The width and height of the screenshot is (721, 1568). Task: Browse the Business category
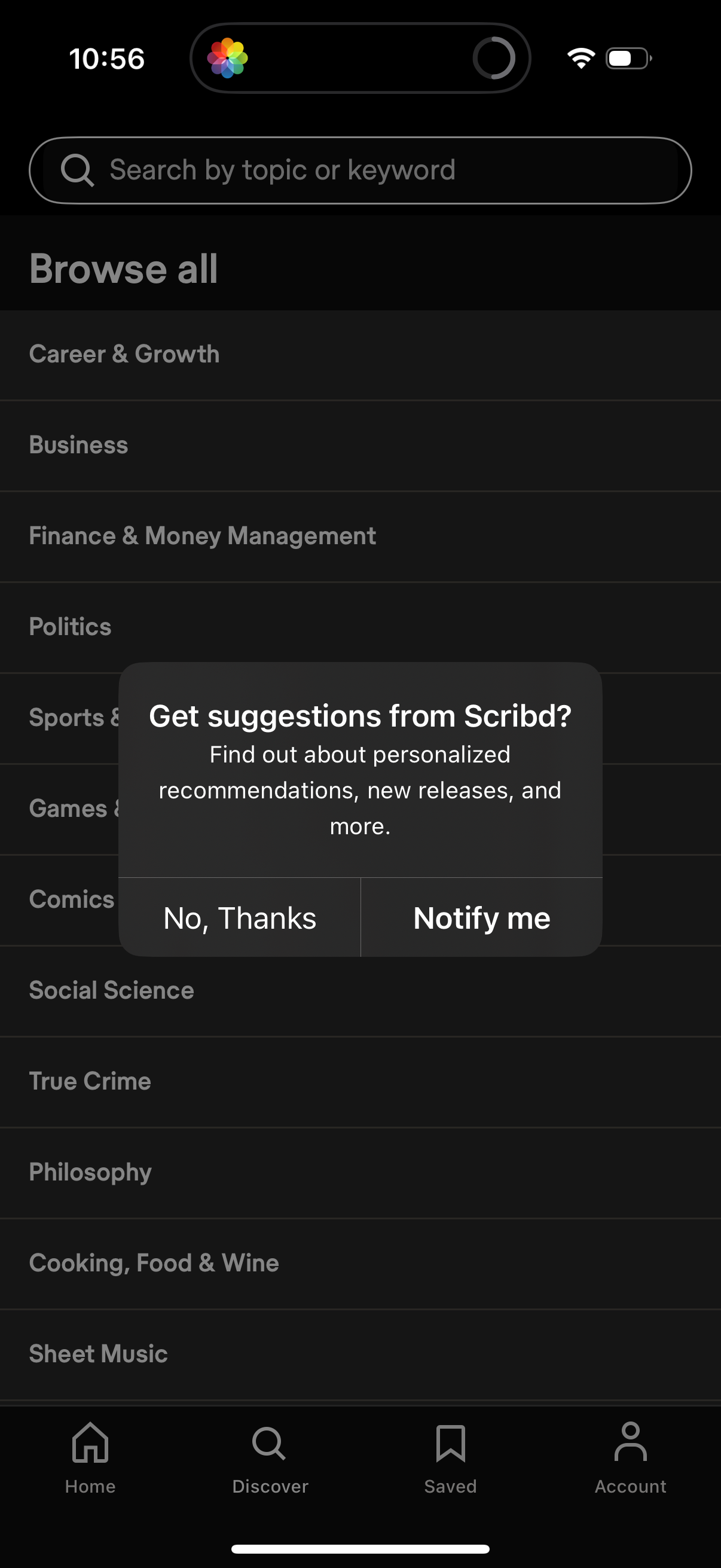(78, 445)
